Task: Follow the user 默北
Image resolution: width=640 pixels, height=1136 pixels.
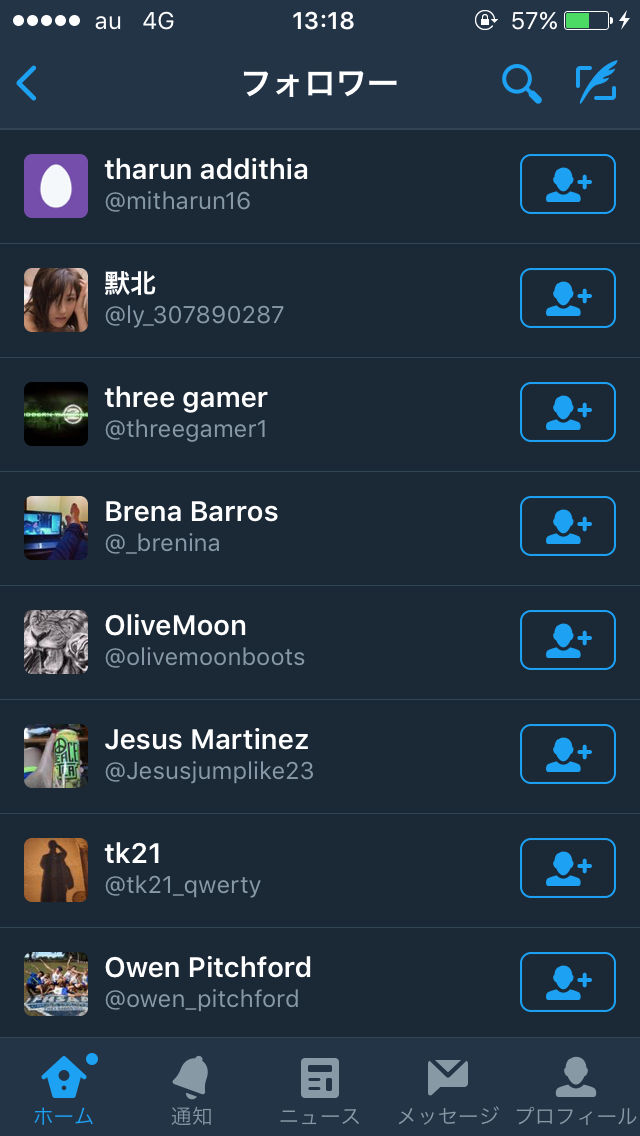Action: (568, 298)
